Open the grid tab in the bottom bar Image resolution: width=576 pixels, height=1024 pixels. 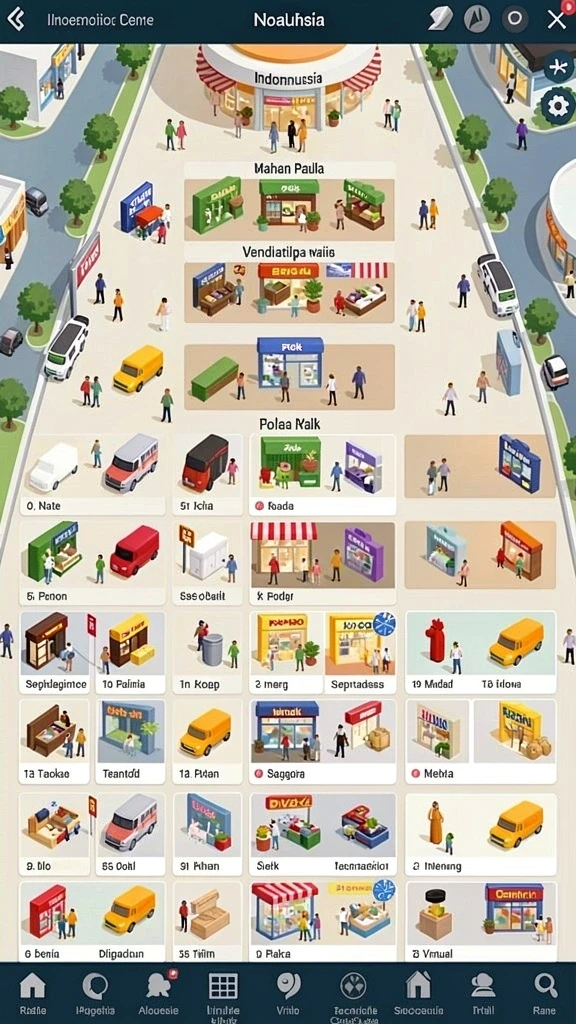coord(223,993)
